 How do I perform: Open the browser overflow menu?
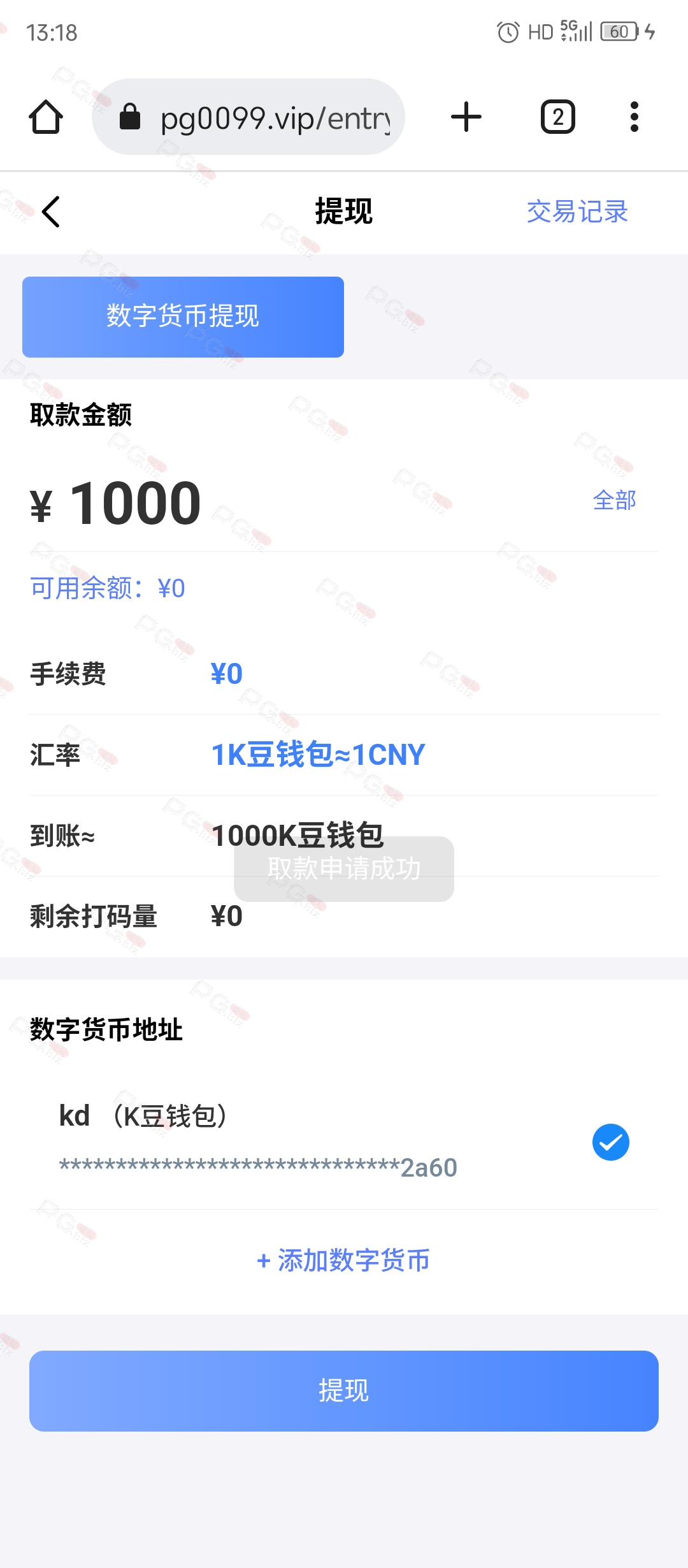tap(634, 117)
